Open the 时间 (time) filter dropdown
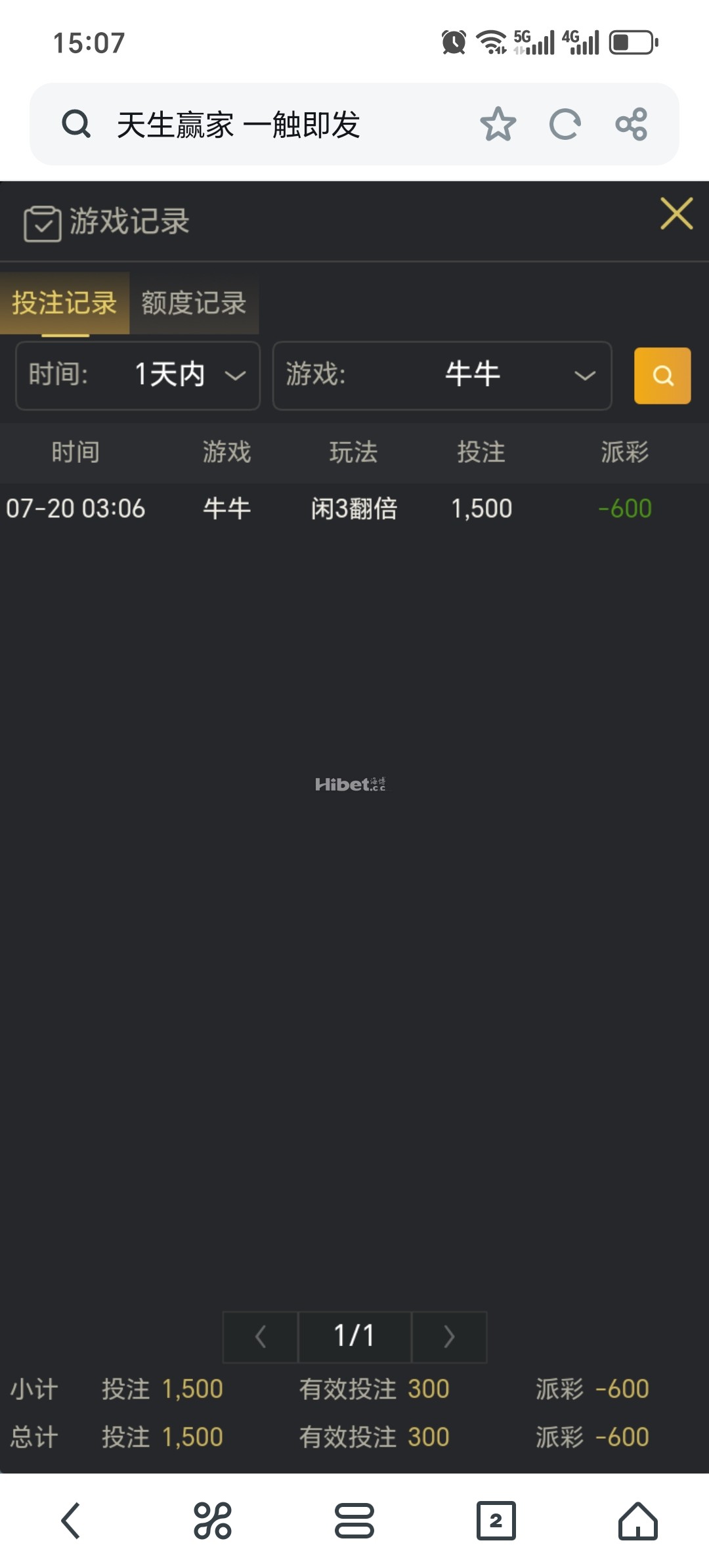This screenshot has height=1568, width=709. (137, 376)
